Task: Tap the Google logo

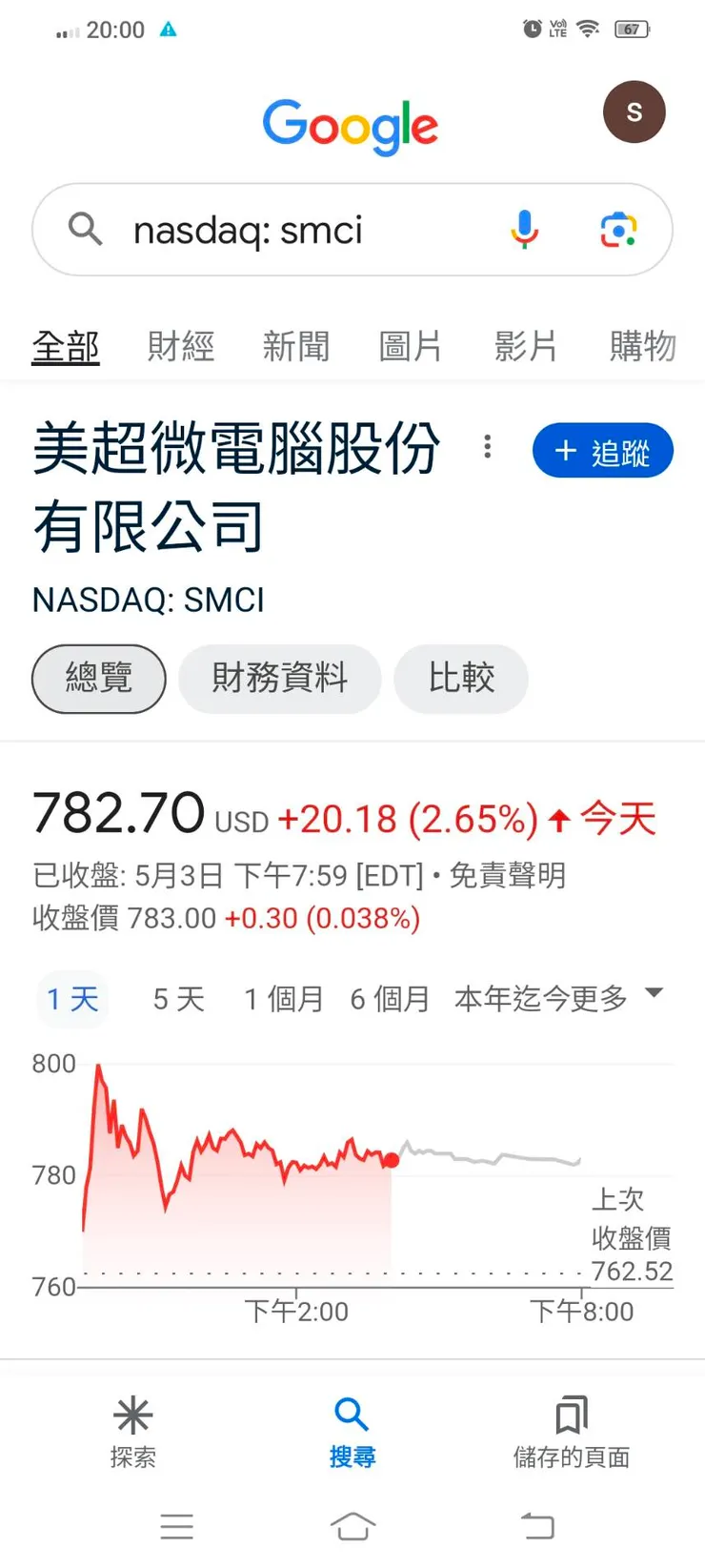Action: coord(350,125)
